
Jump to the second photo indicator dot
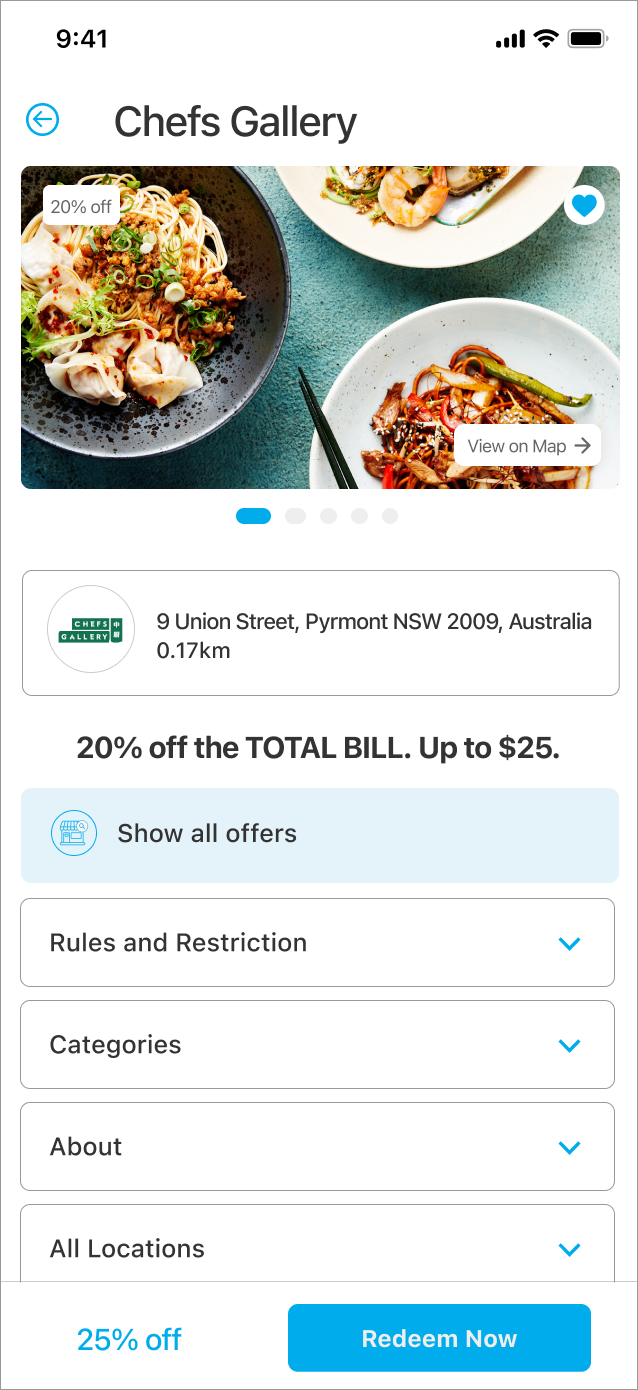295,516
